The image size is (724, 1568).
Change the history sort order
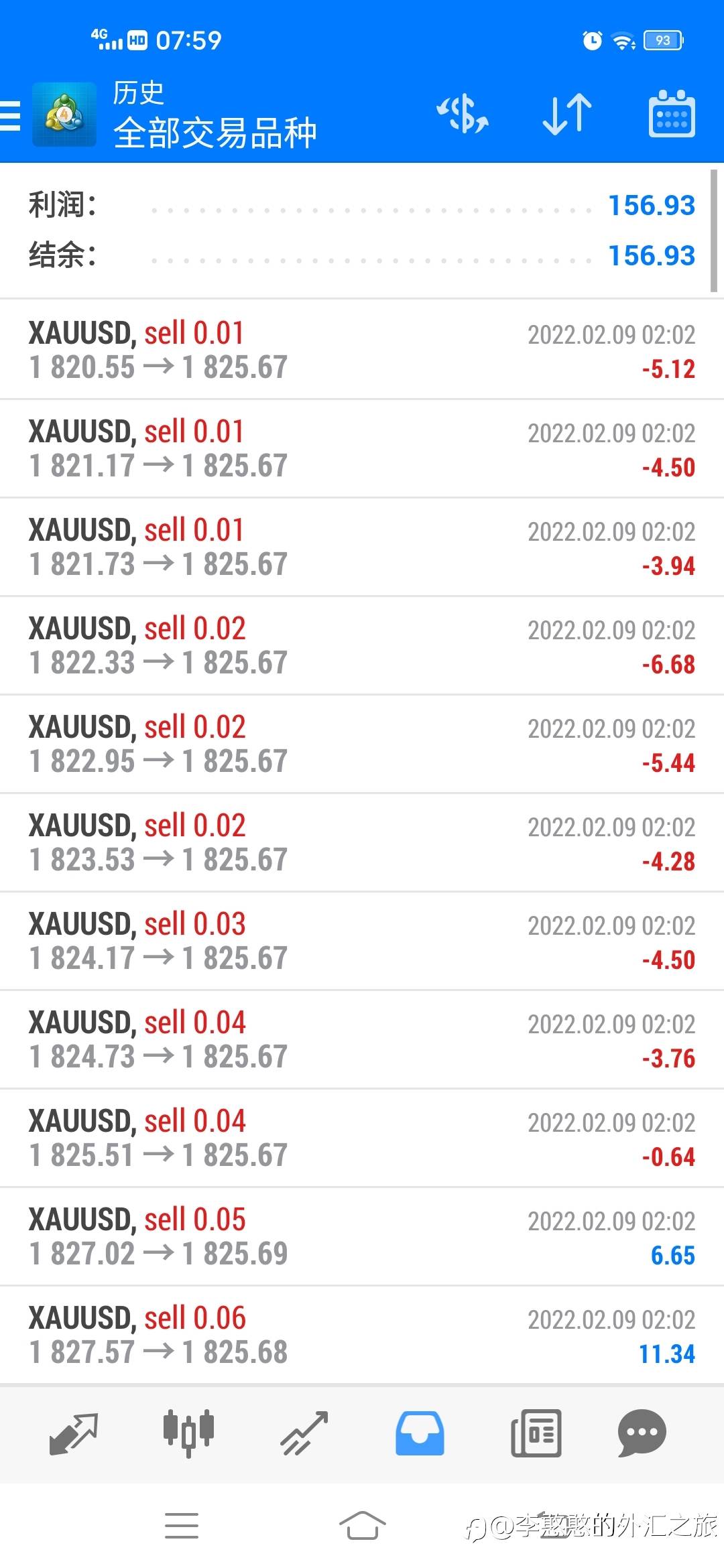tap(567, 114)
